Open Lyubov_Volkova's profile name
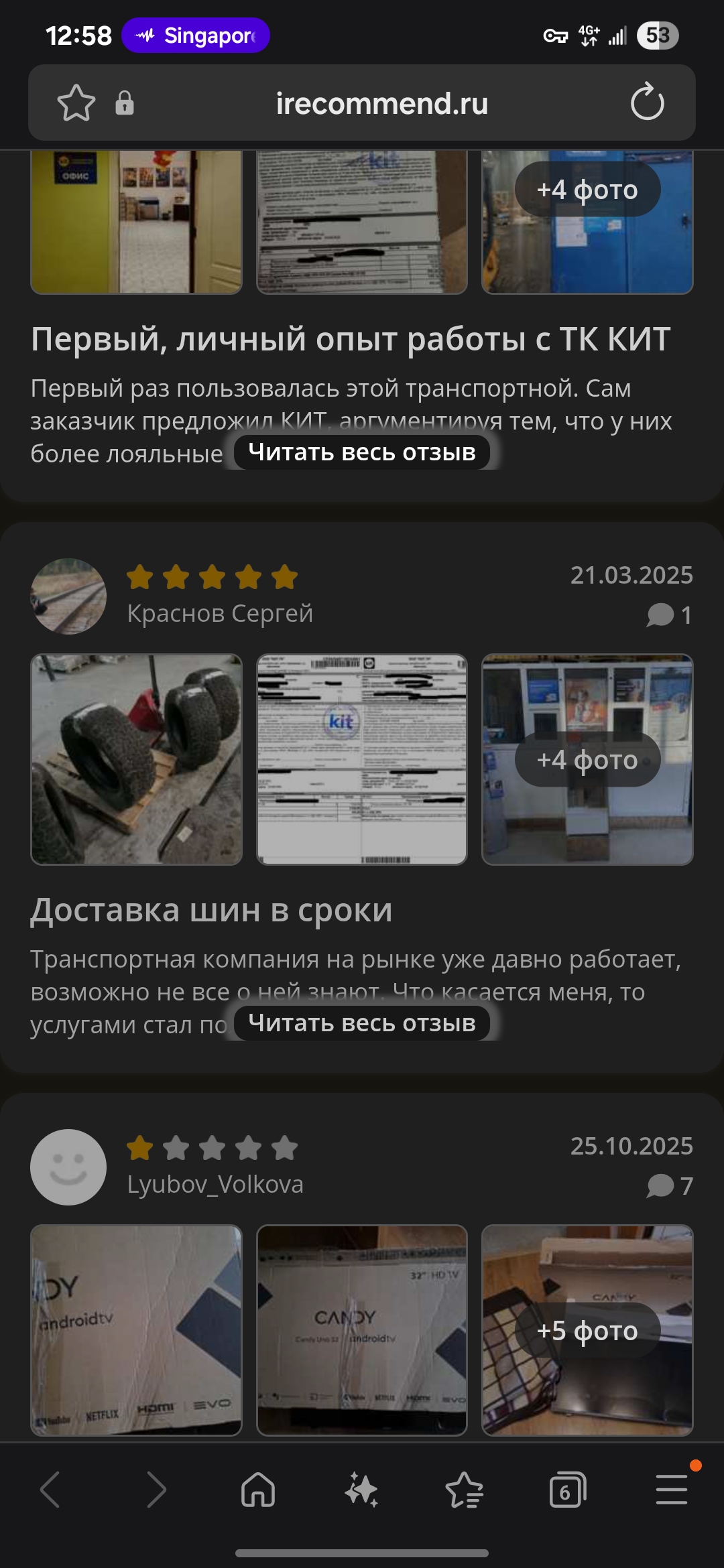724x1568 pixels. click(215, 1184)
